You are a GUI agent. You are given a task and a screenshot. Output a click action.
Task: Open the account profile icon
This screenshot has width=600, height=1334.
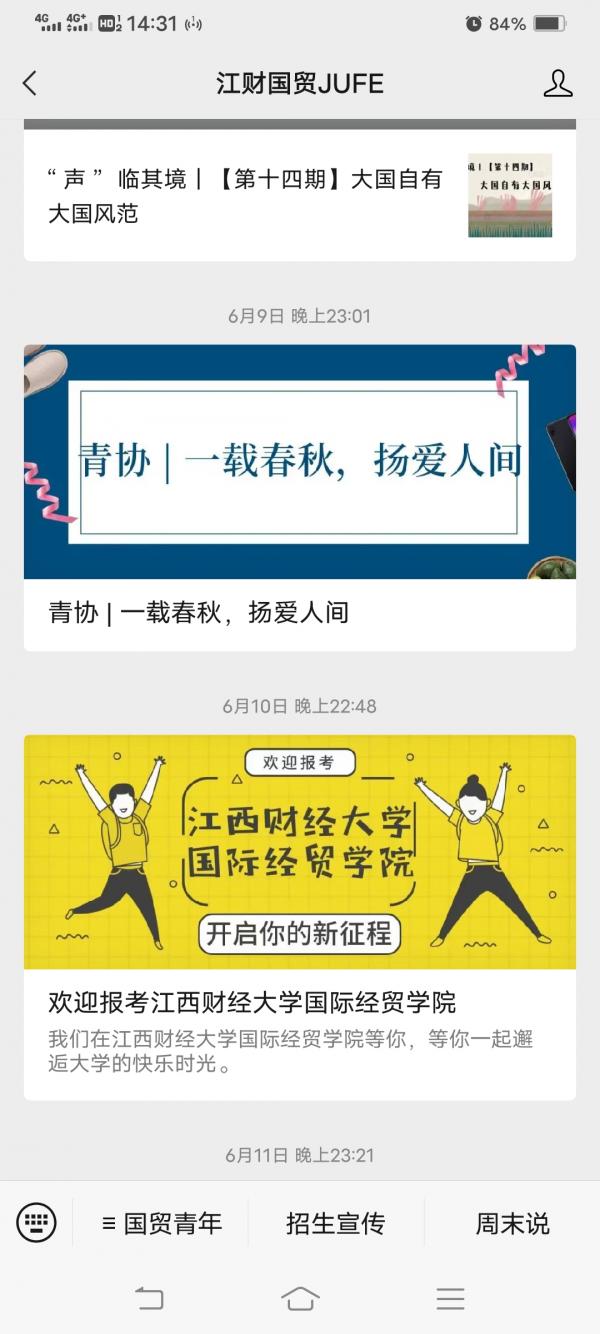(x=557, y=83)
